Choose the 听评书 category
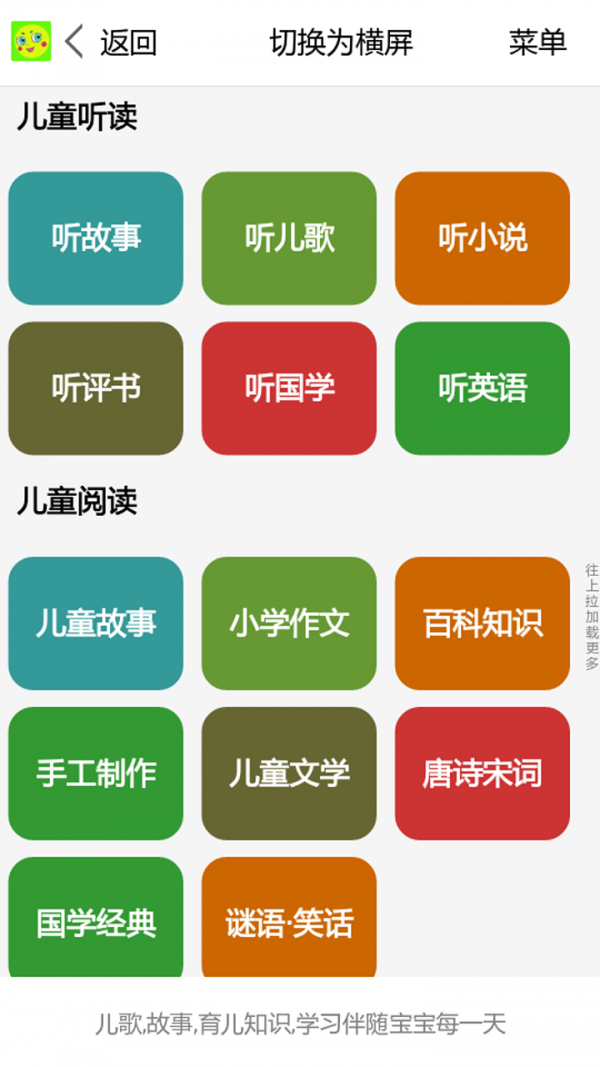600x1067 pixels. 96,388
